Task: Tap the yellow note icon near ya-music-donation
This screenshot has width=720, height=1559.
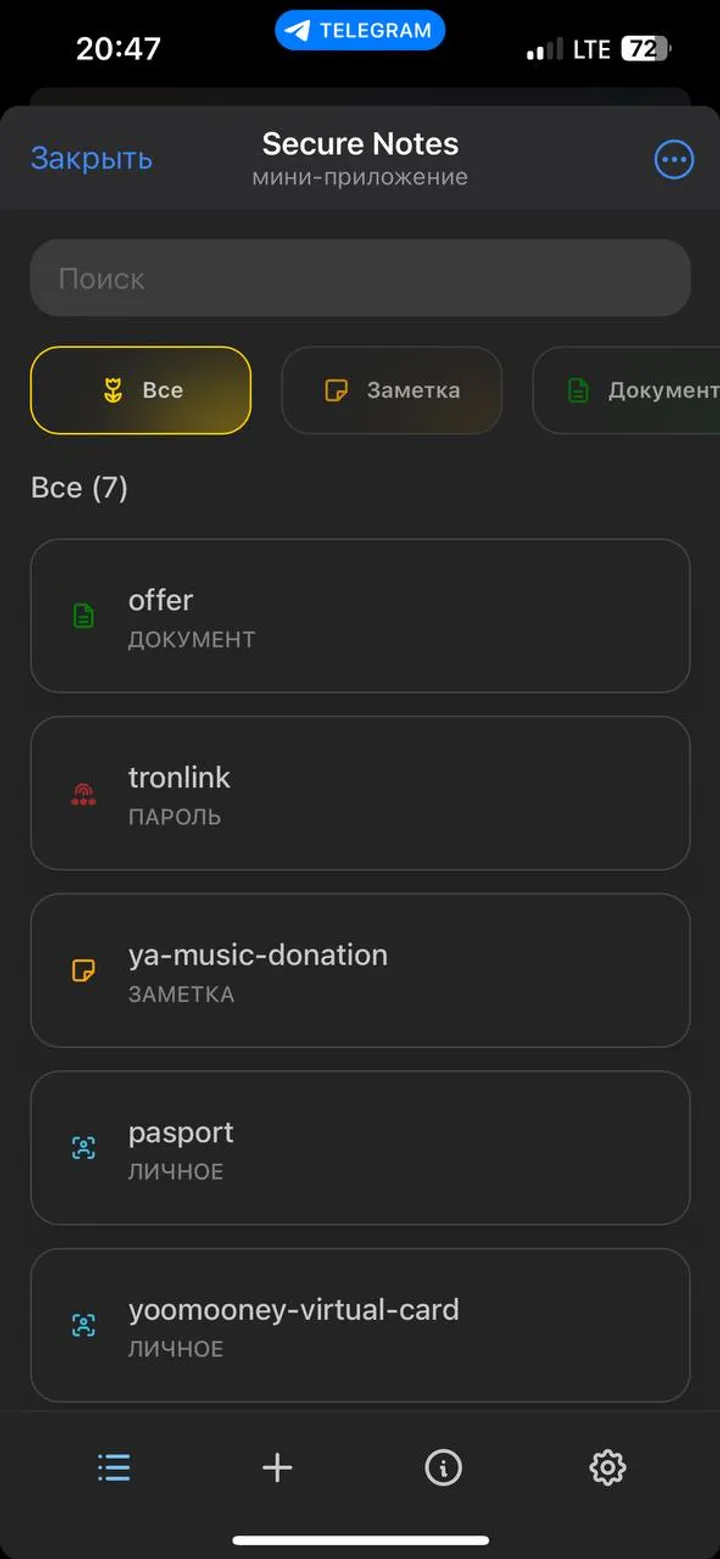Action: (85, 970)
